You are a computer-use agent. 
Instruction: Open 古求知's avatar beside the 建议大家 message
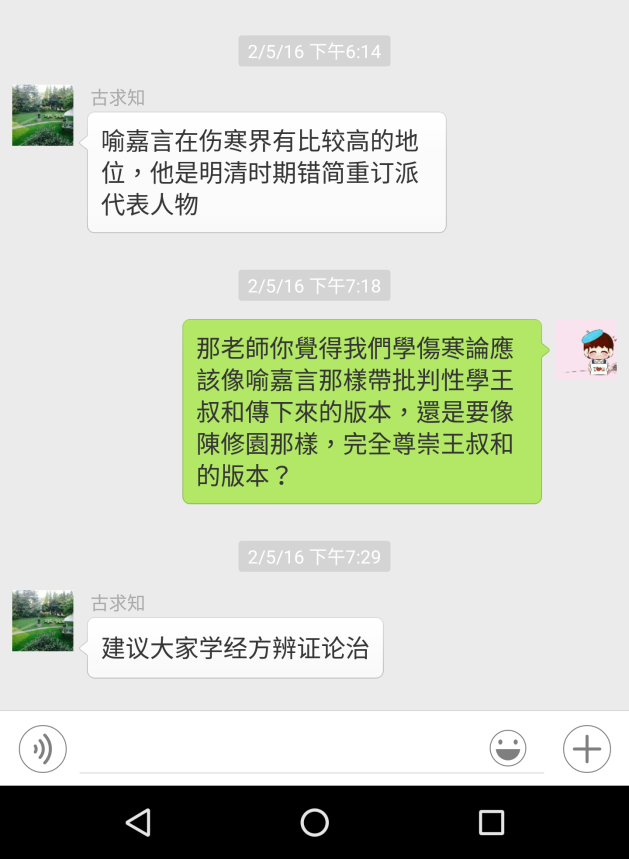coord(43,620)
